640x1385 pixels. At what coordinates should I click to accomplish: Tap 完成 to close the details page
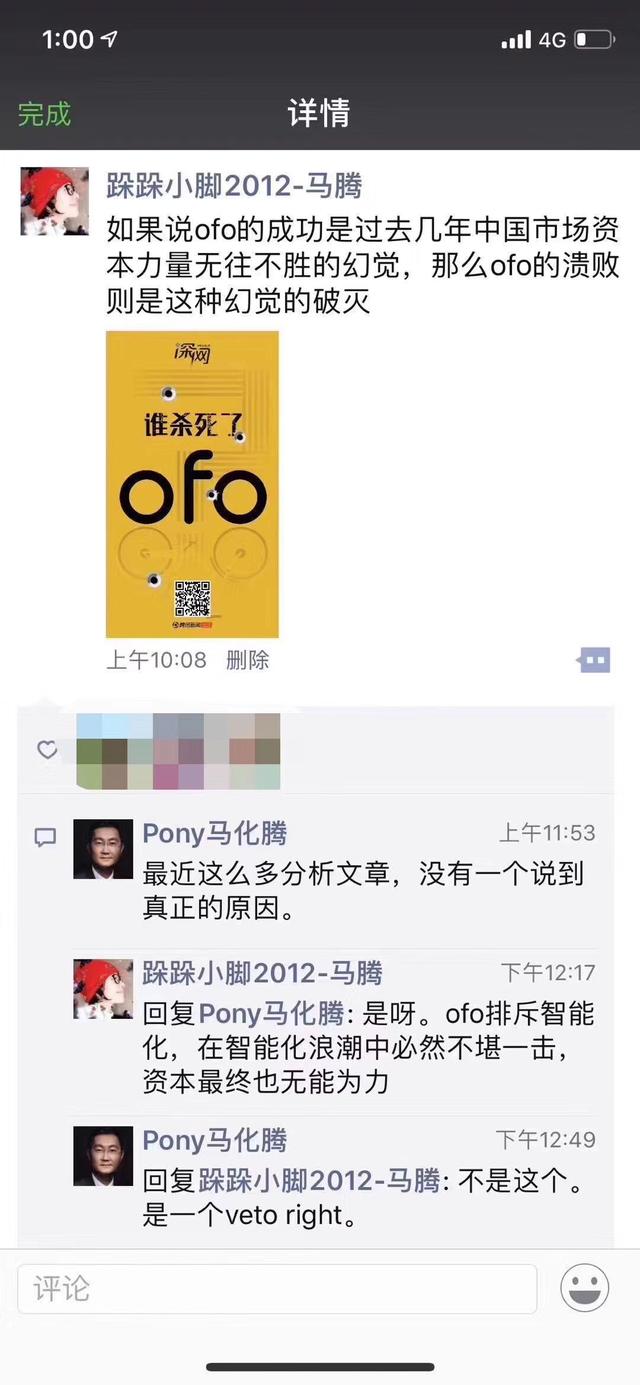point(45,113)
